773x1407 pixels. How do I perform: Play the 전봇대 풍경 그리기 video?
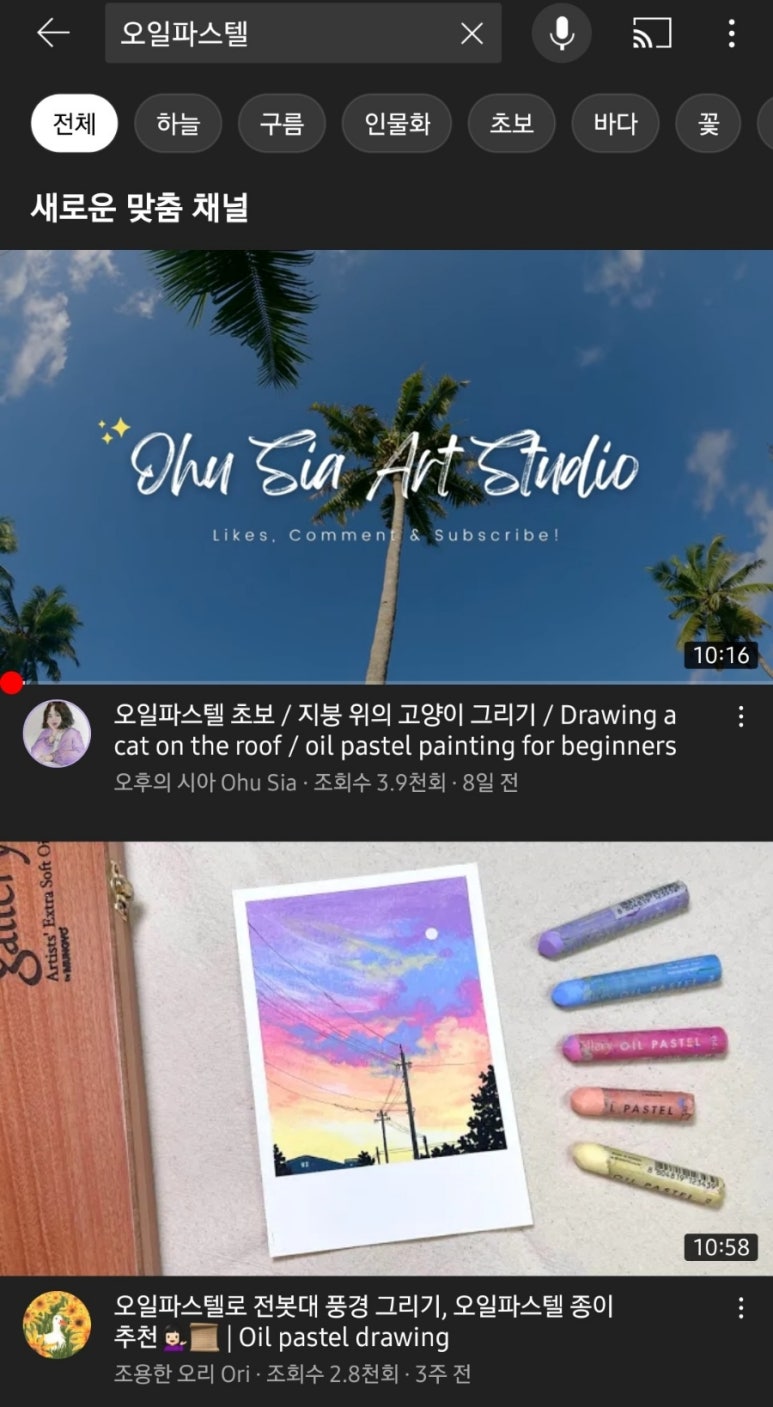[x=386, y=1058]
